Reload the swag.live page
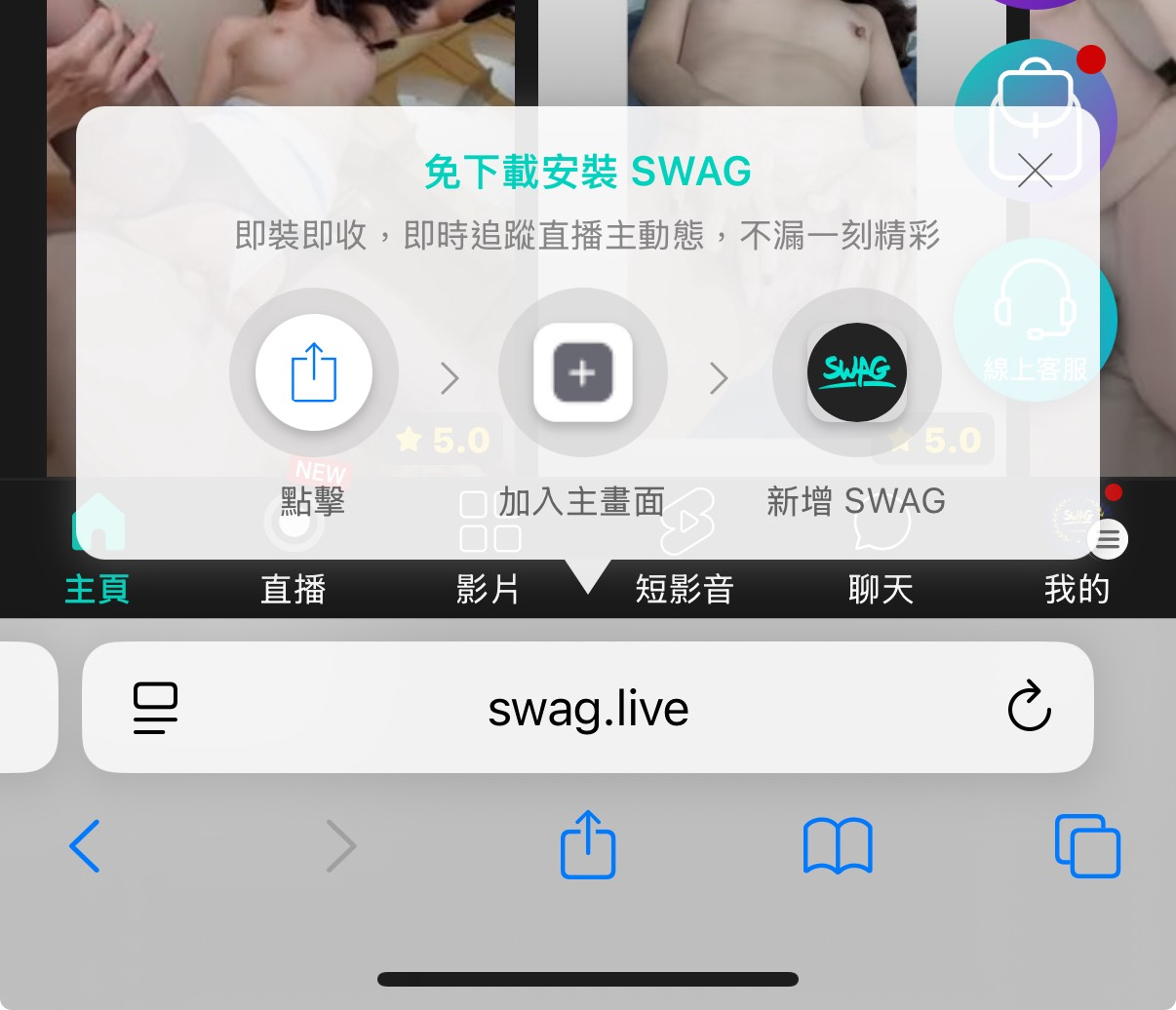 point(1029,708)
